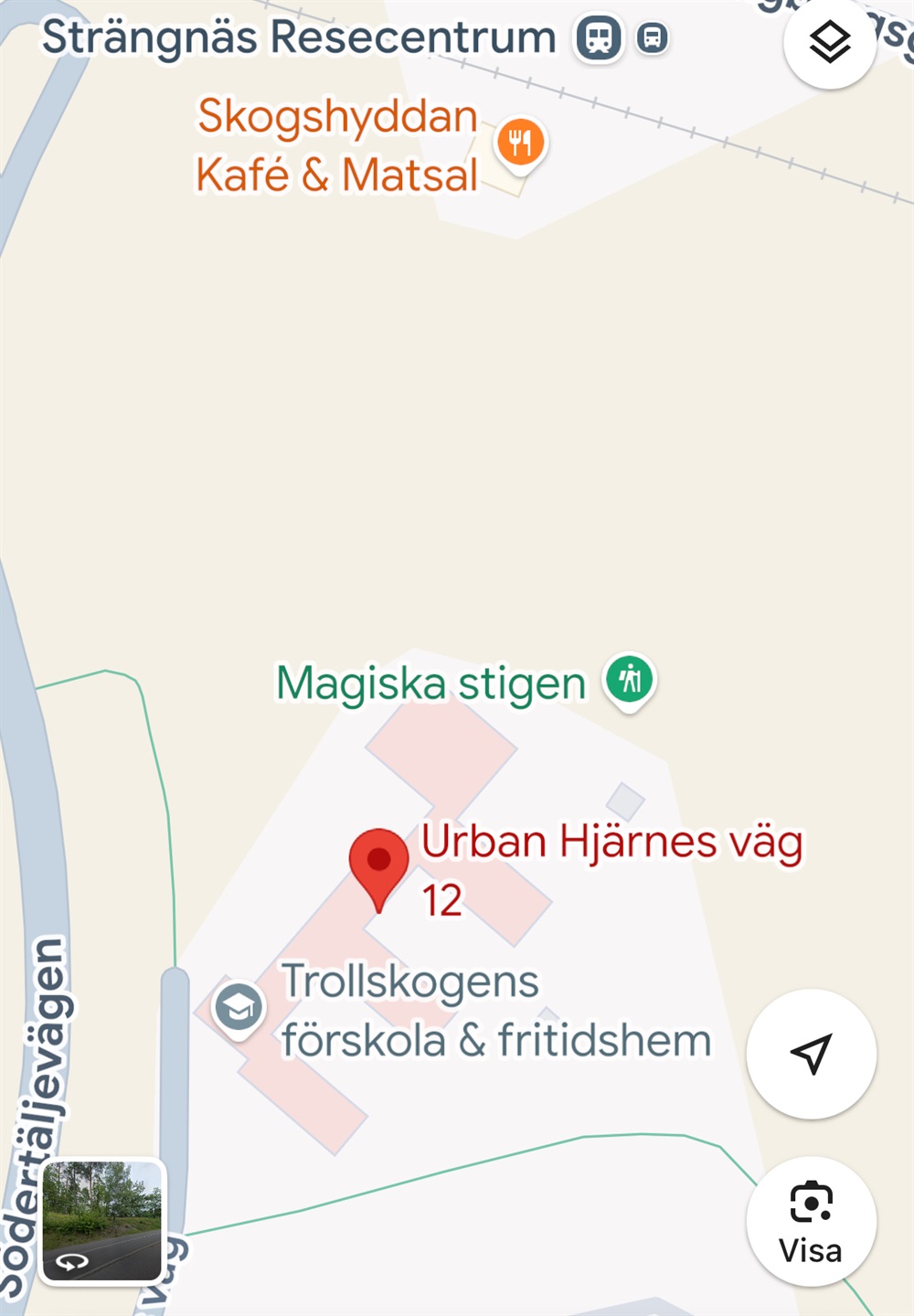Center map on my location
The image size is (914, 1316).
pyautogui.click(x=811, y=1054)
